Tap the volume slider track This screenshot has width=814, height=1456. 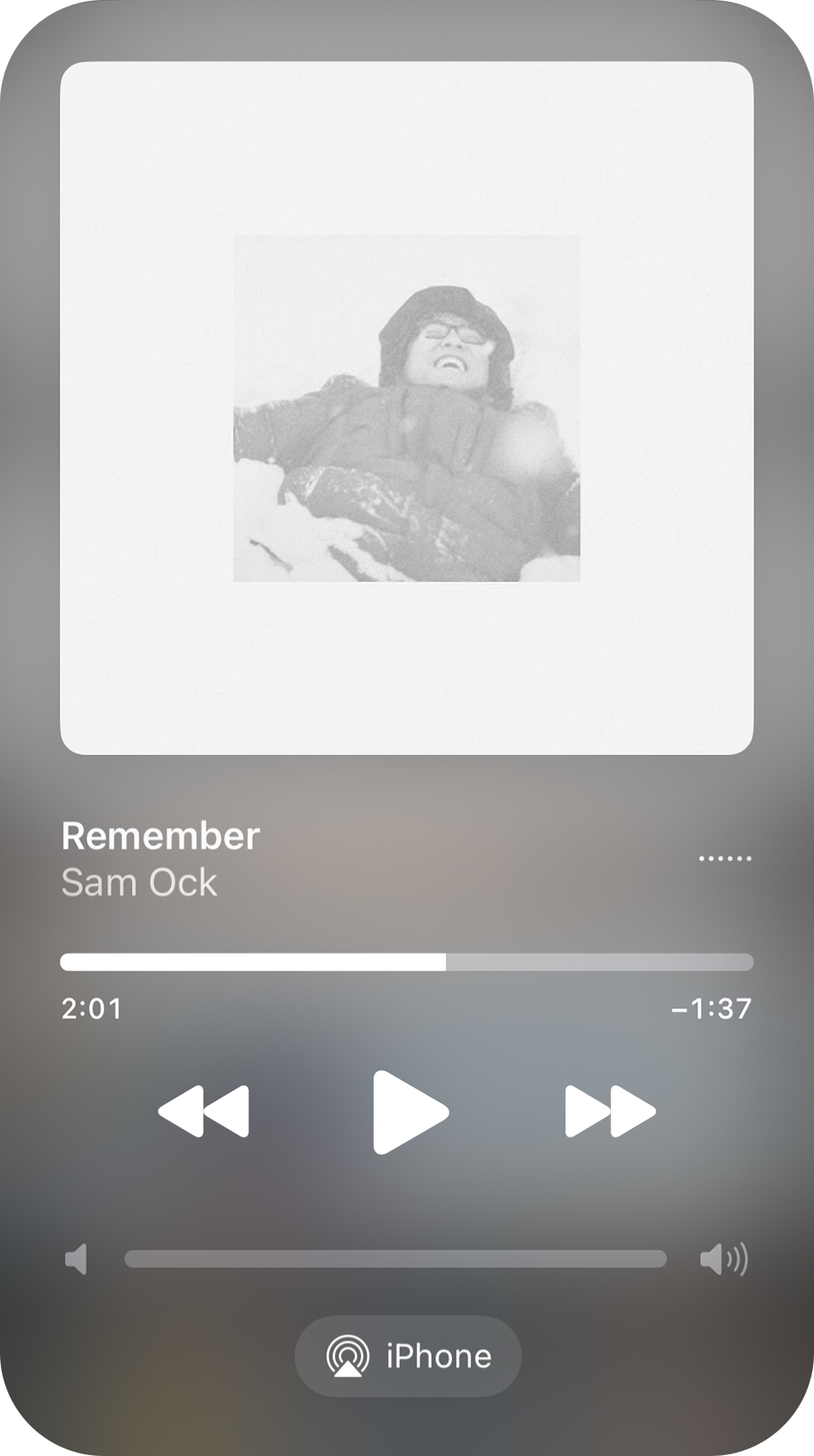click(x=395, y=1259)
